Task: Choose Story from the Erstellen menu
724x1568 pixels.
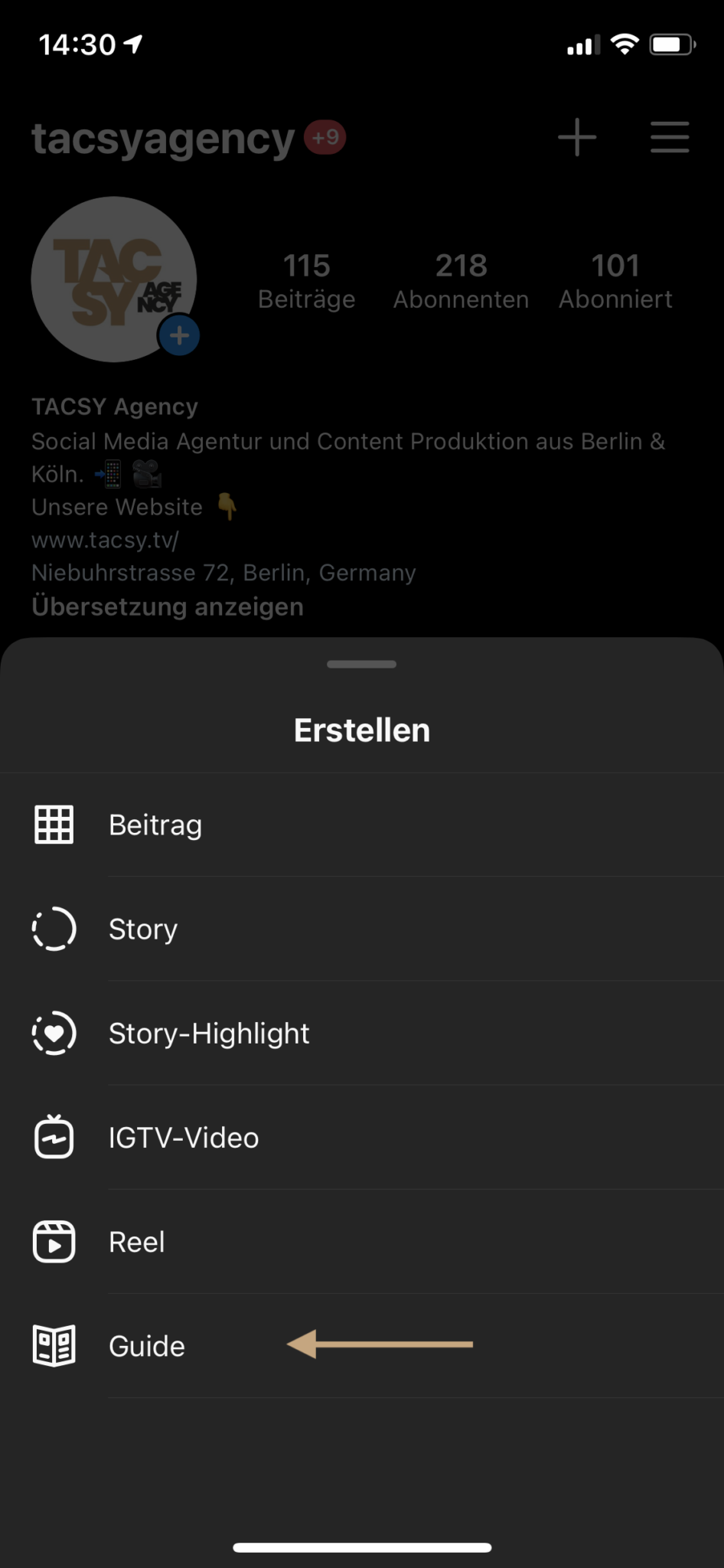Action: (x=362, y=929)
